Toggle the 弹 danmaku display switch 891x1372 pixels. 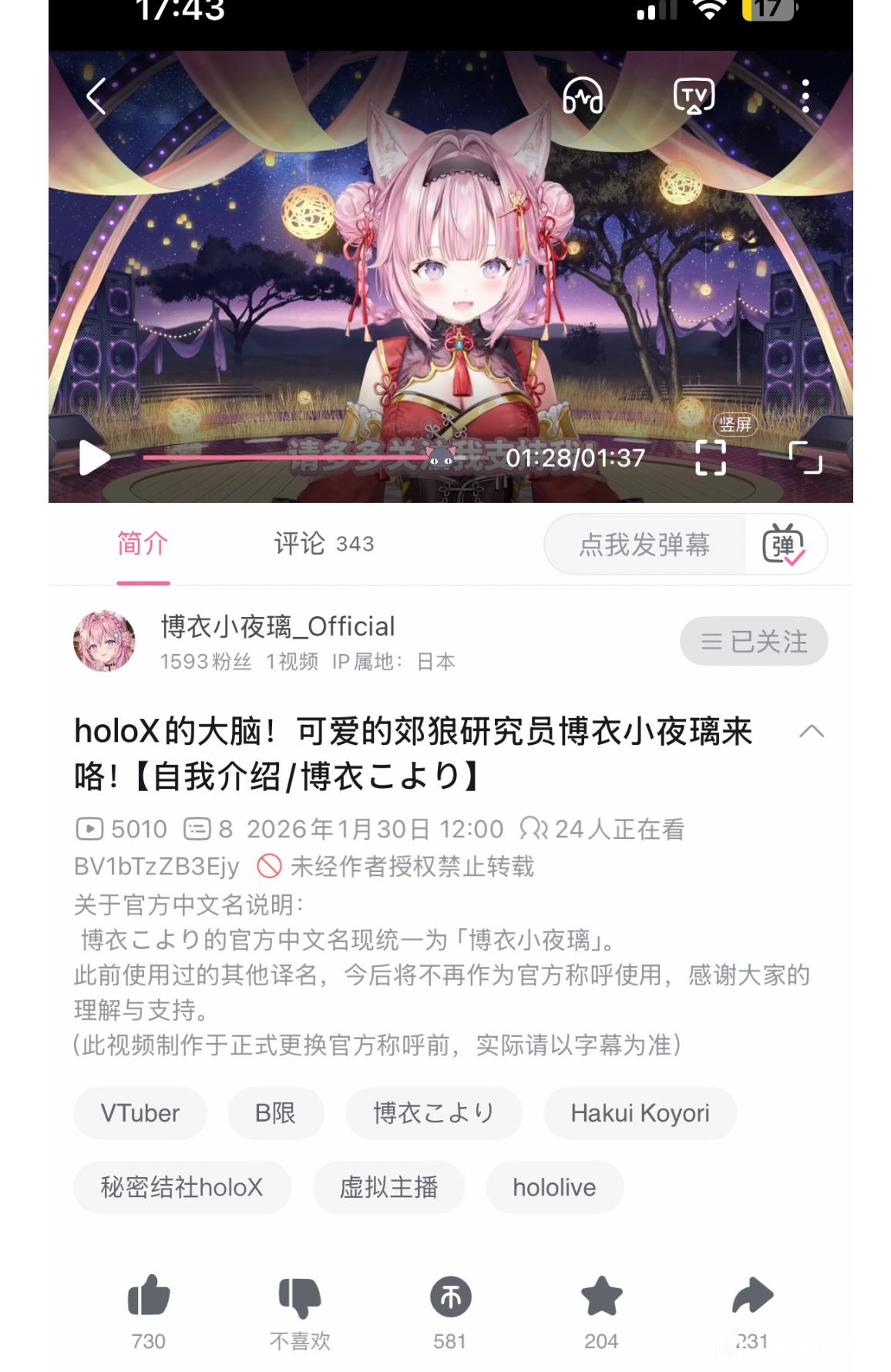point(784,545)
